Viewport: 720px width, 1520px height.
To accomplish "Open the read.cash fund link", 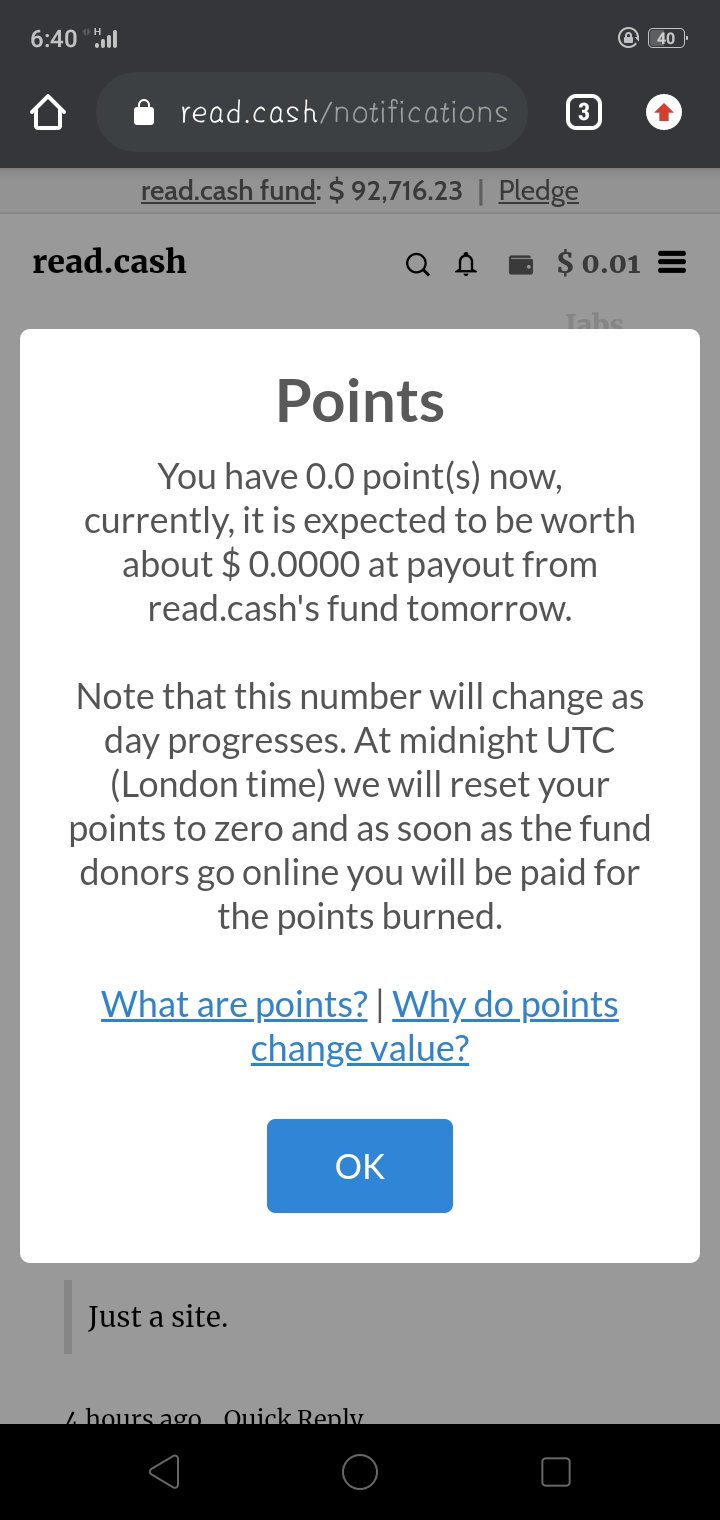I will tap(228, 190).
